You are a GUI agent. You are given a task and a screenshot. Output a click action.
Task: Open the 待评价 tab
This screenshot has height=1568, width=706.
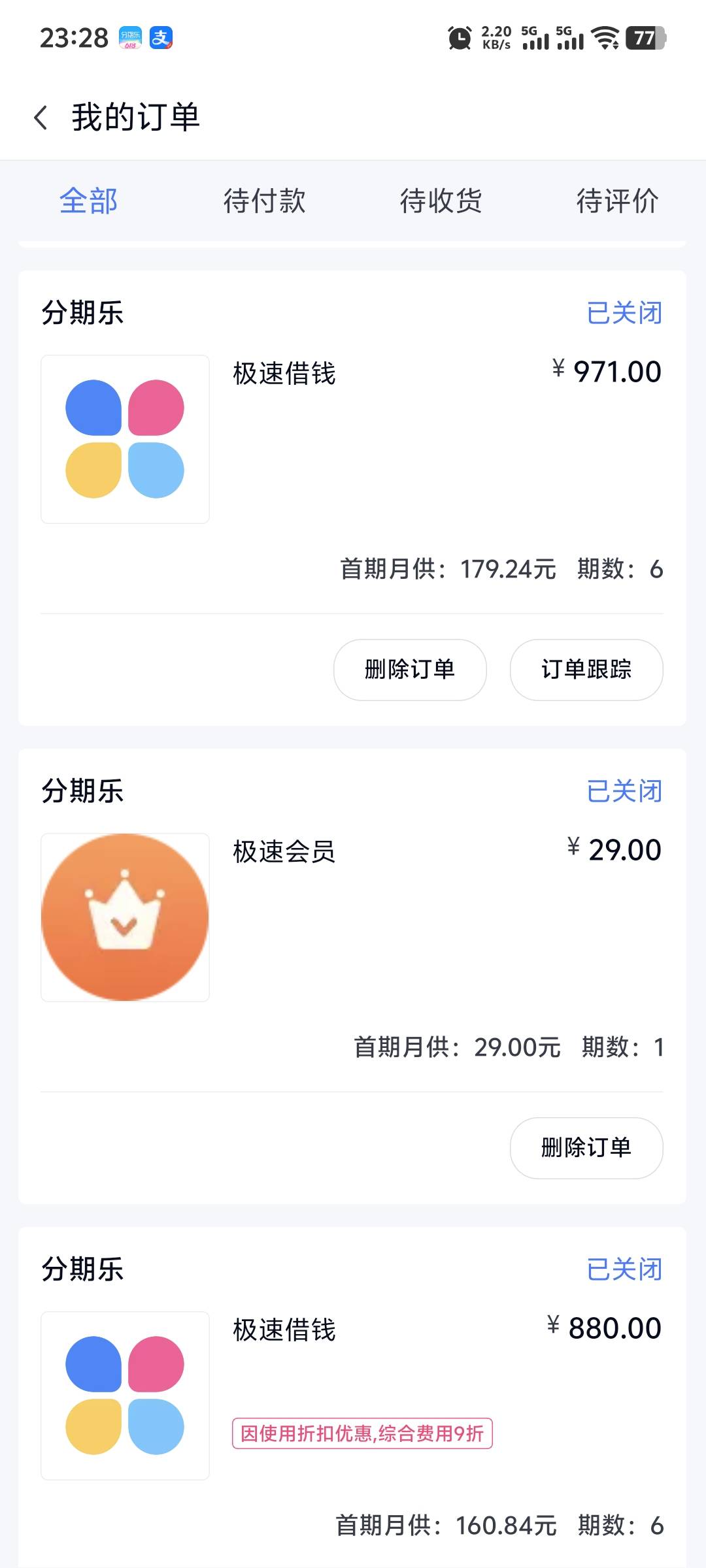point(618,201)
